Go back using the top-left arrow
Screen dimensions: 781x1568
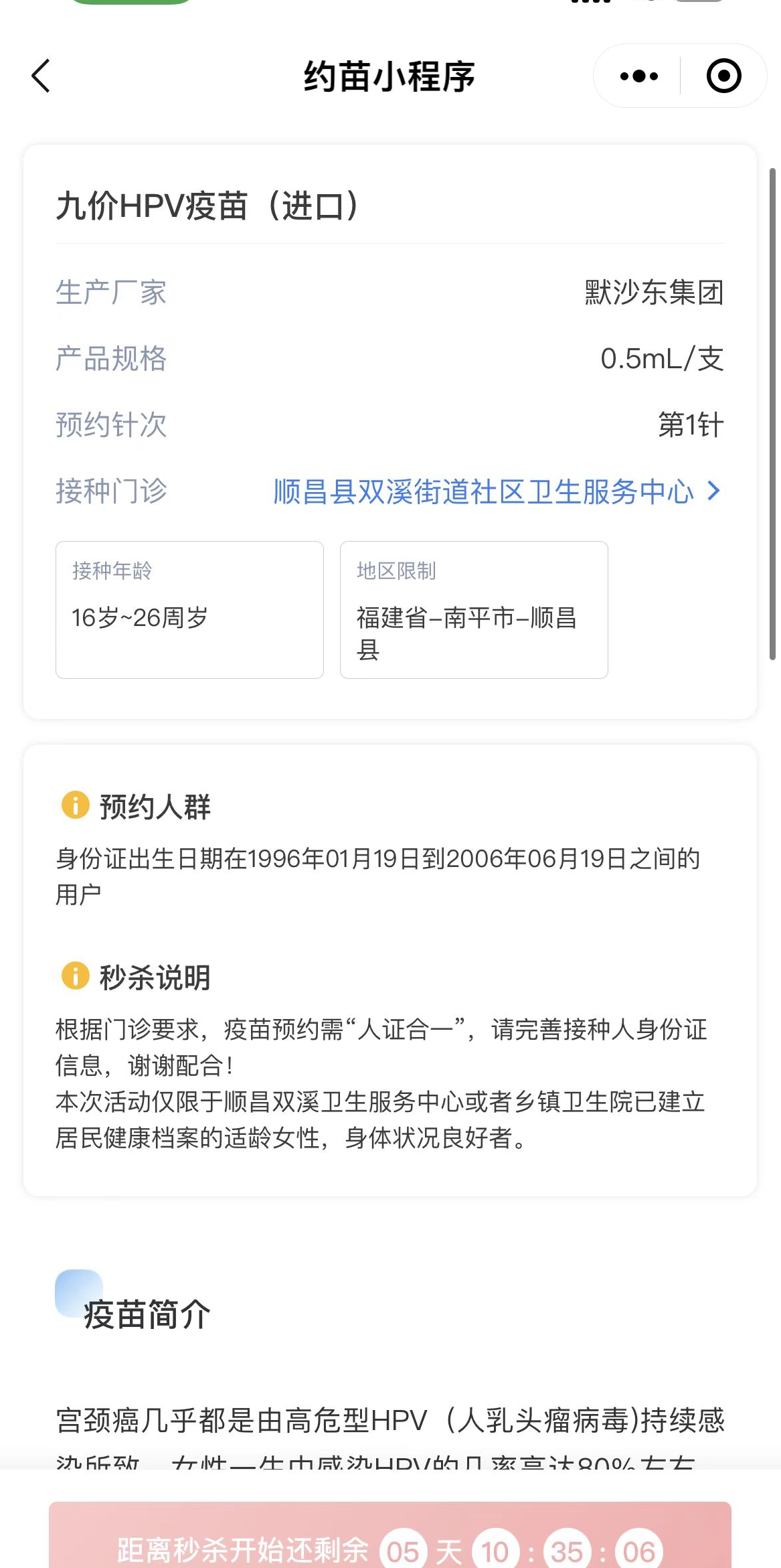point(41,76)
